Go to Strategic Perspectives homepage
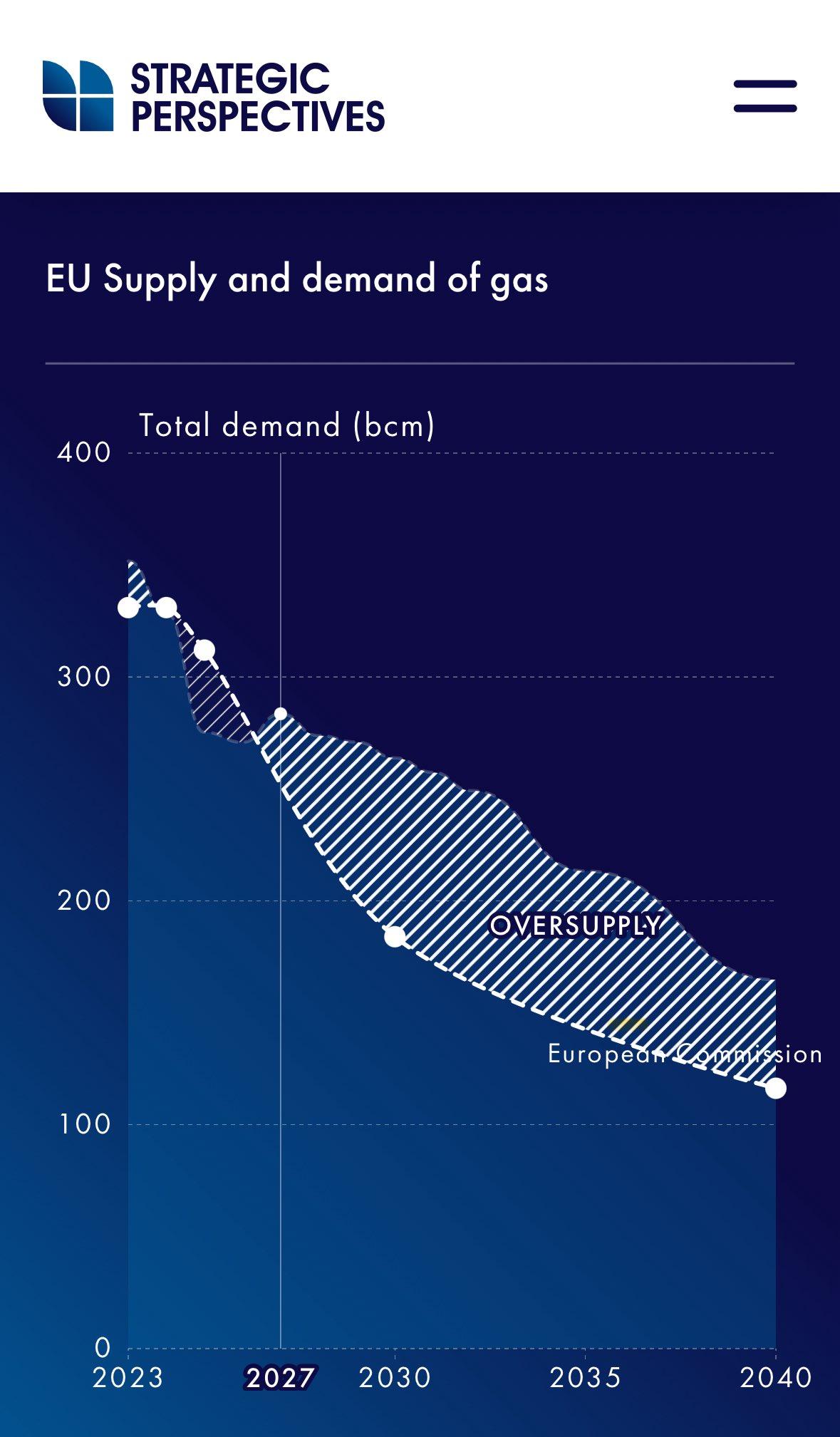Screen dimensions: 840x1437 (x=213, y=96)
